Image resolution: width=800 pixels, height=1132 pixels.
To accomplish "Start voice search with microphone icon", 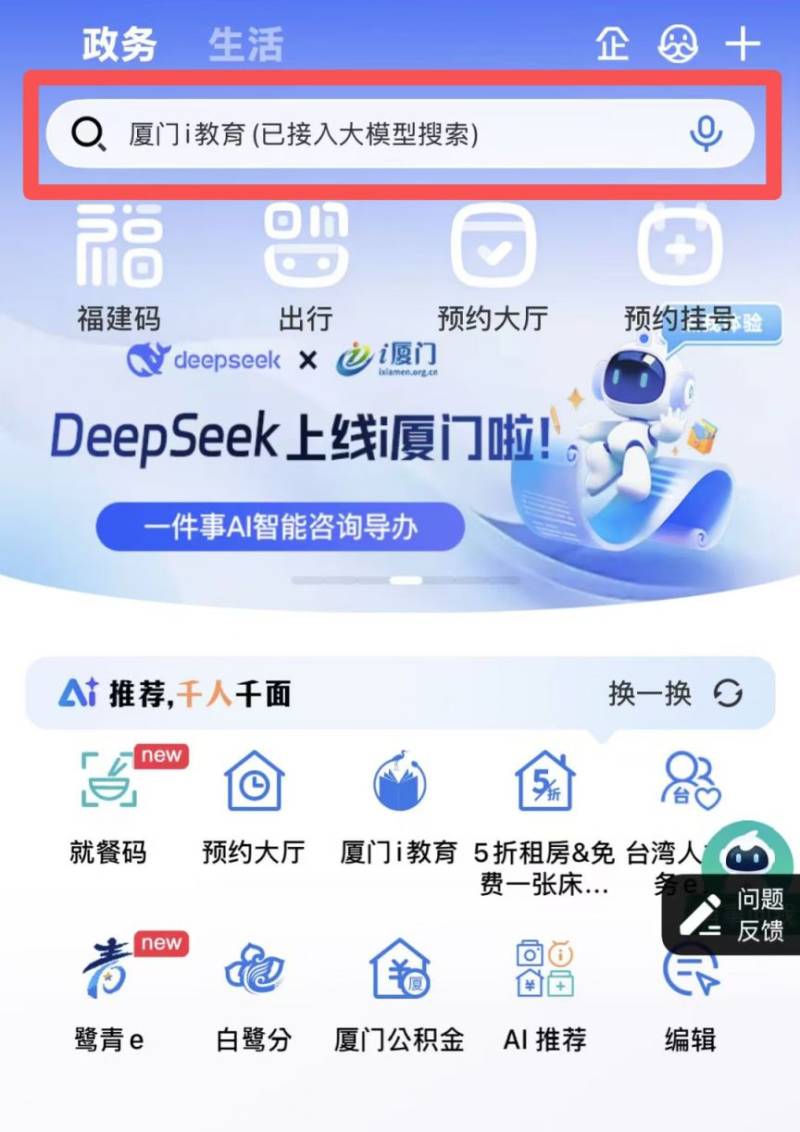I will [x=706, y=133].
